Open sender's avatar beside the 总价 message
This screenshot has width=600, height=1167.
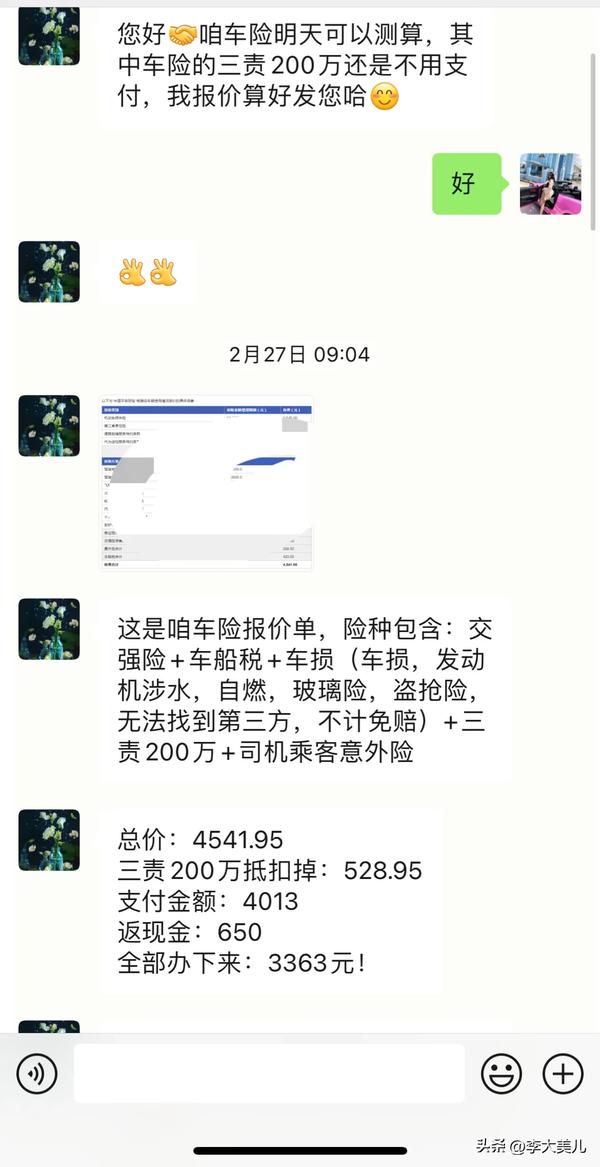(49, 840)
